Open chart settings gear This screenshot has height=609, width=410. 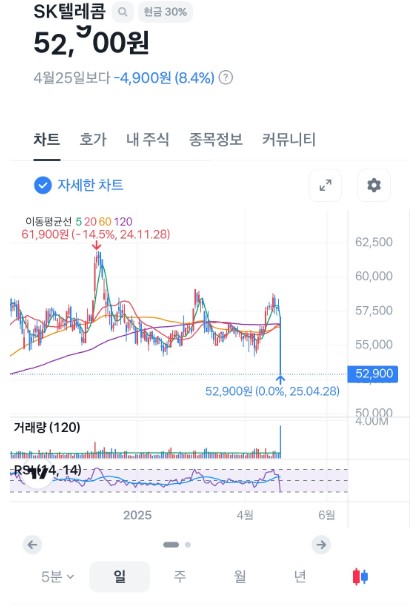click(374, 185)
